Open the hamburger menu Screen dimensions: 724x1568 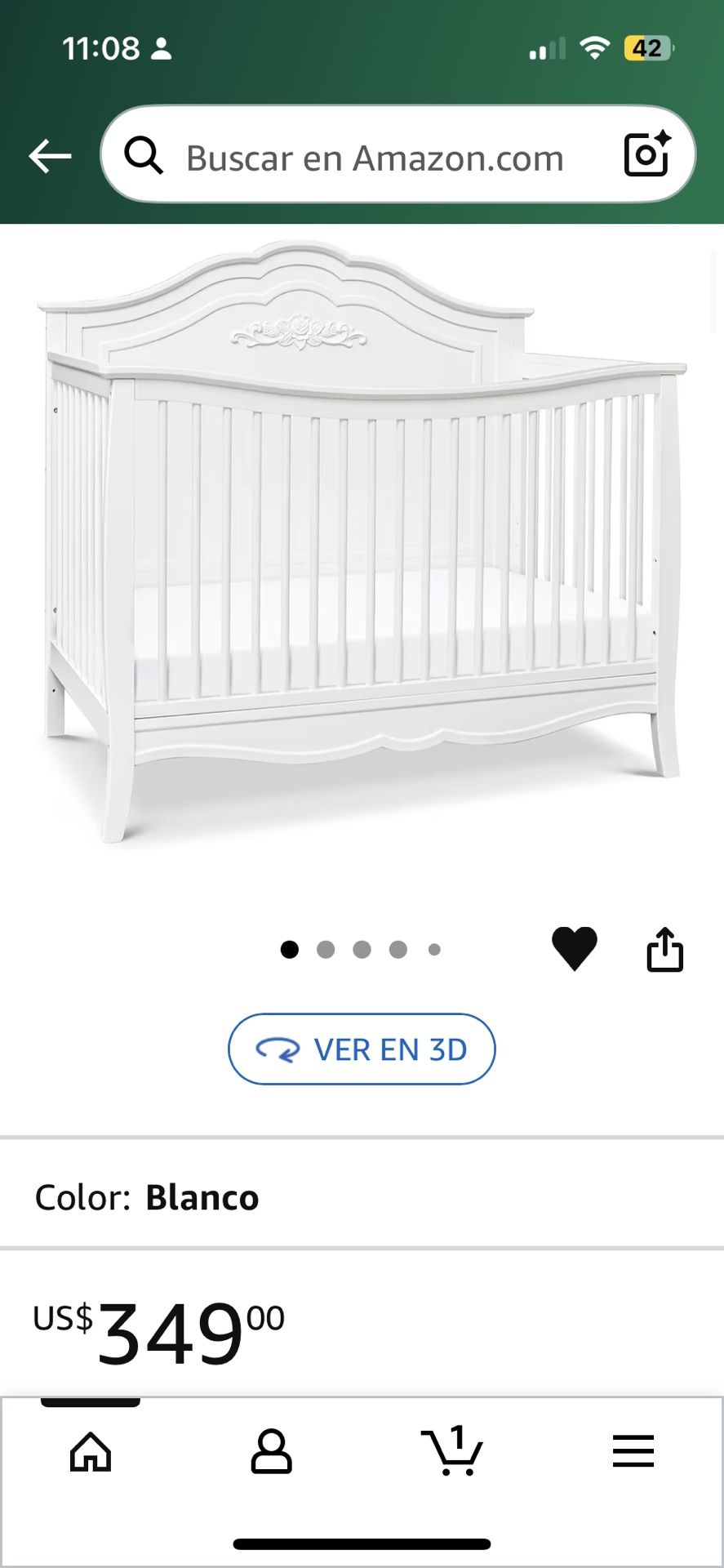point(633,1451)
